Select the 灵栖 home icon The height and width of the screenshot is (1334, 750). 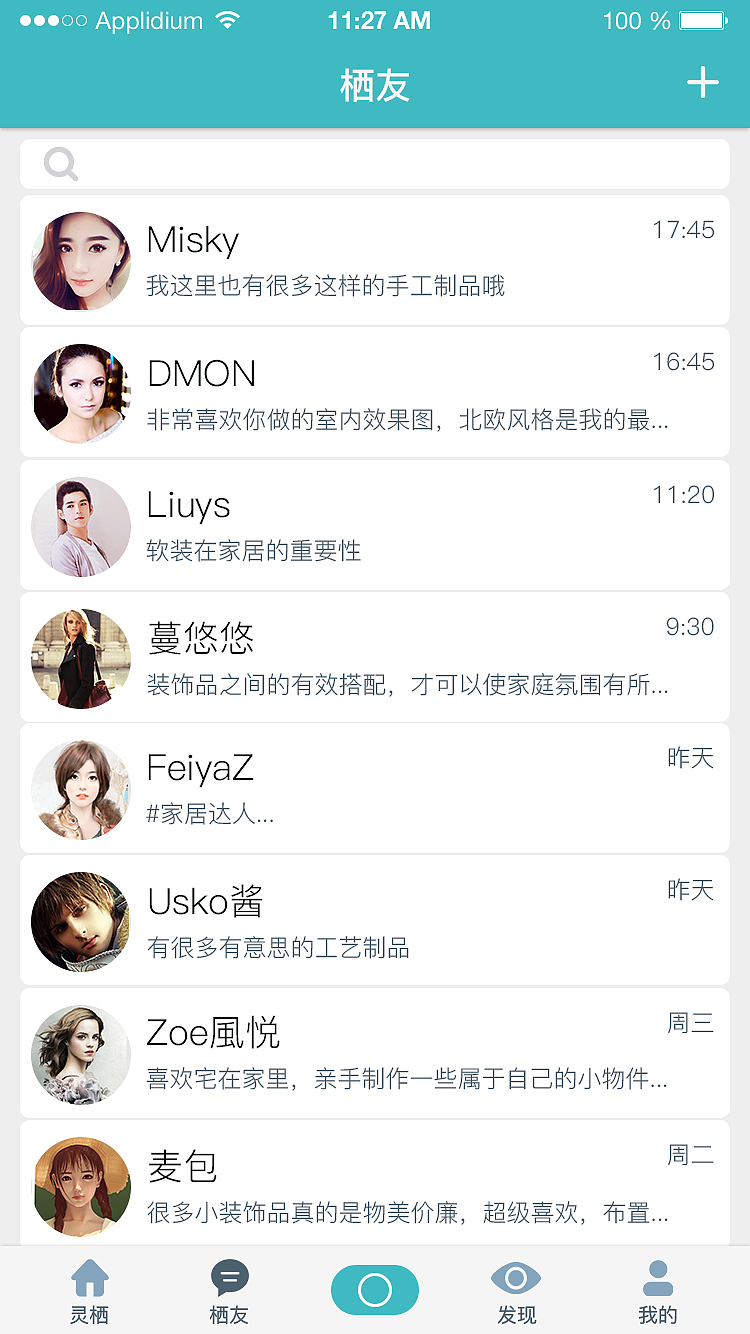click(x=90, y=1276)
